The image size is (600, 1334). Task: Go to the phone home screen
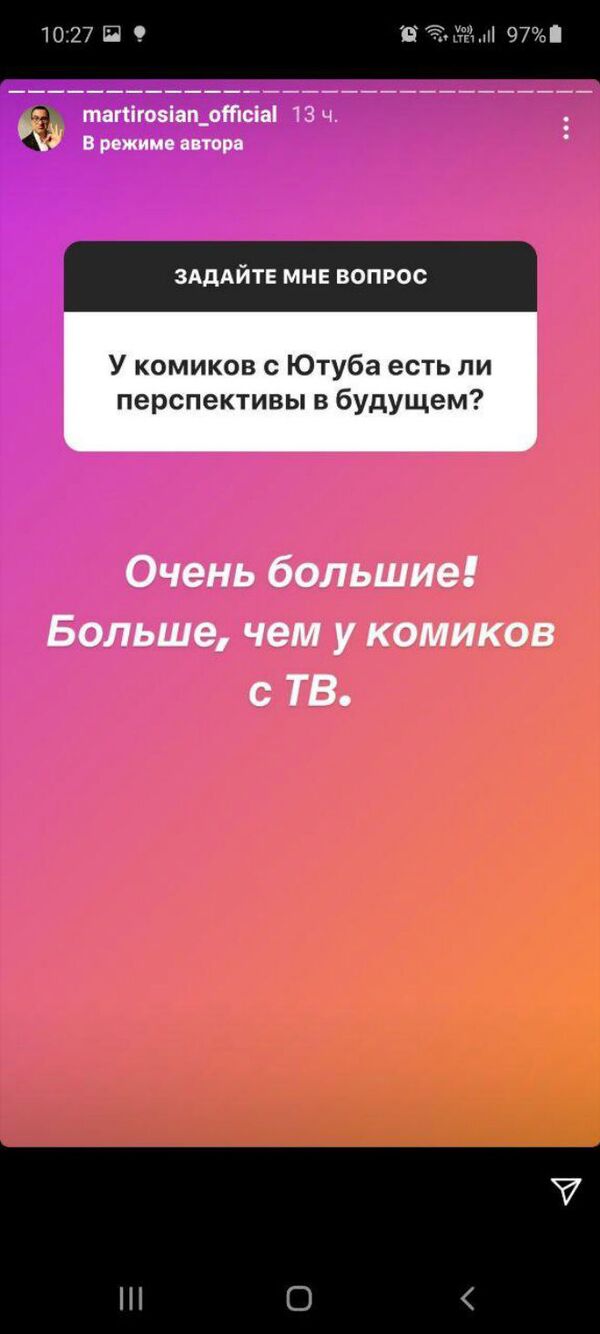[x=299, y=1298]
